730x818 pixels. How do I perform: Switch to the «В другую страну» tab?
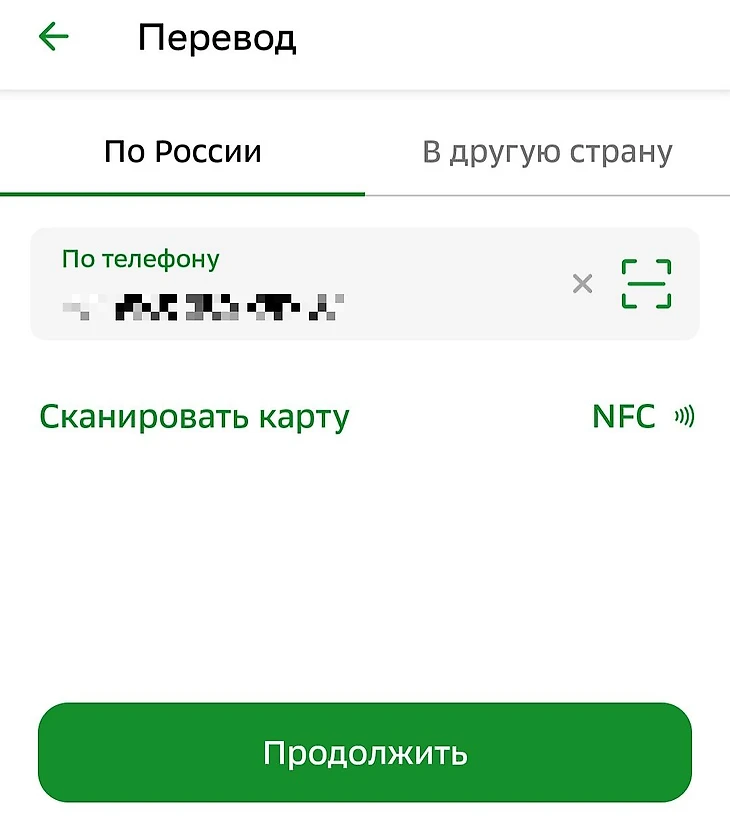(547, 152)
